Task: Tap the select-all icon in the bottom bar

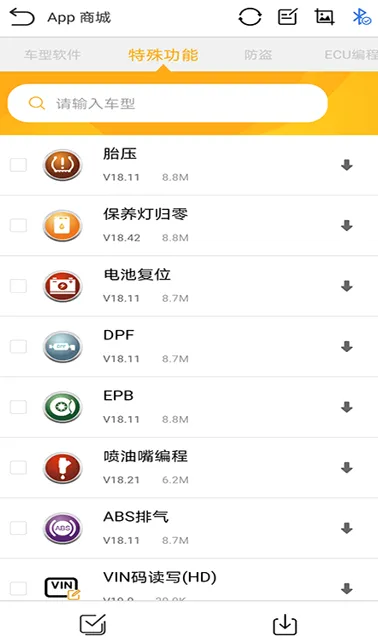Action: [x=93, y=624]
